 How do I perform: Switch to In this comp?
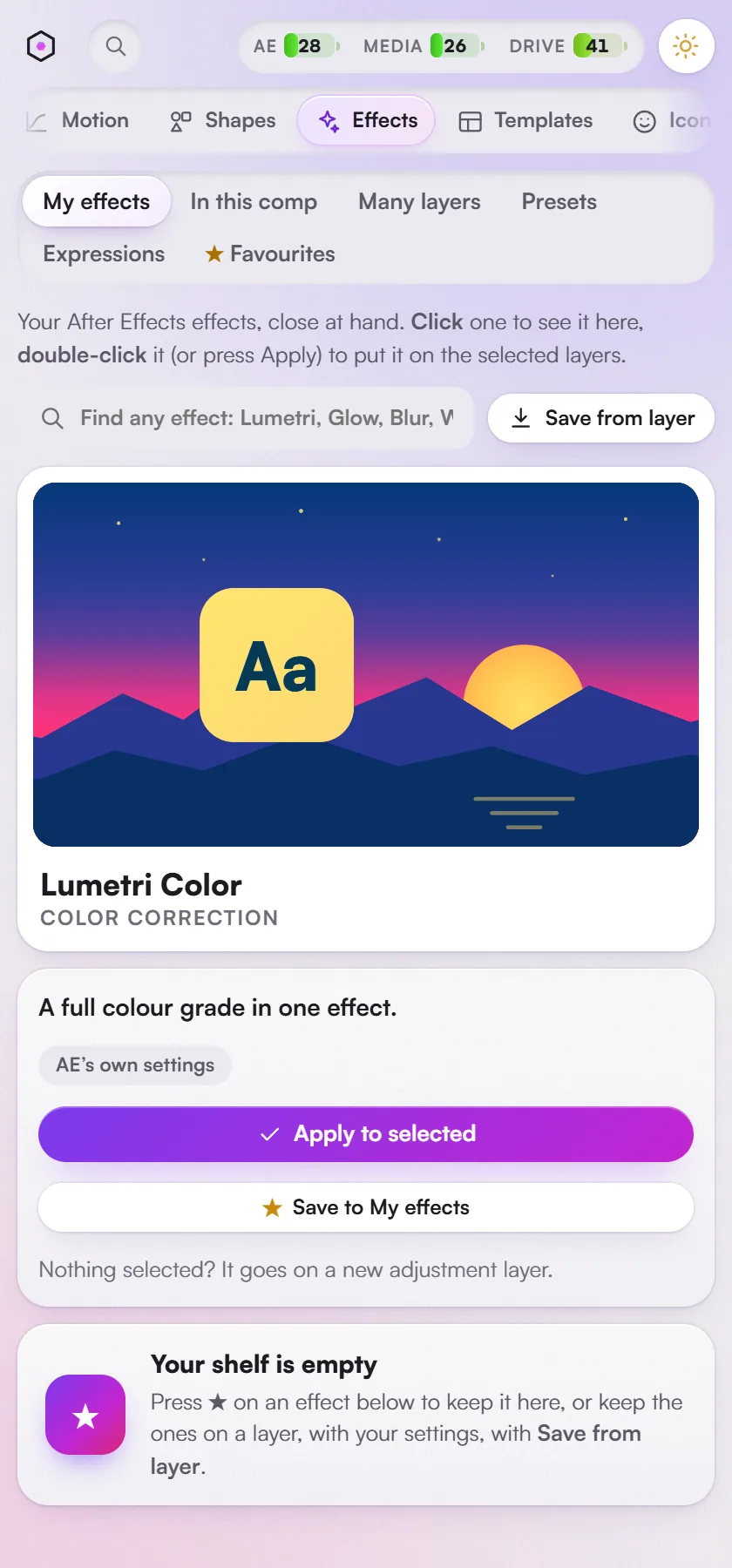click(x=254, y=201)
